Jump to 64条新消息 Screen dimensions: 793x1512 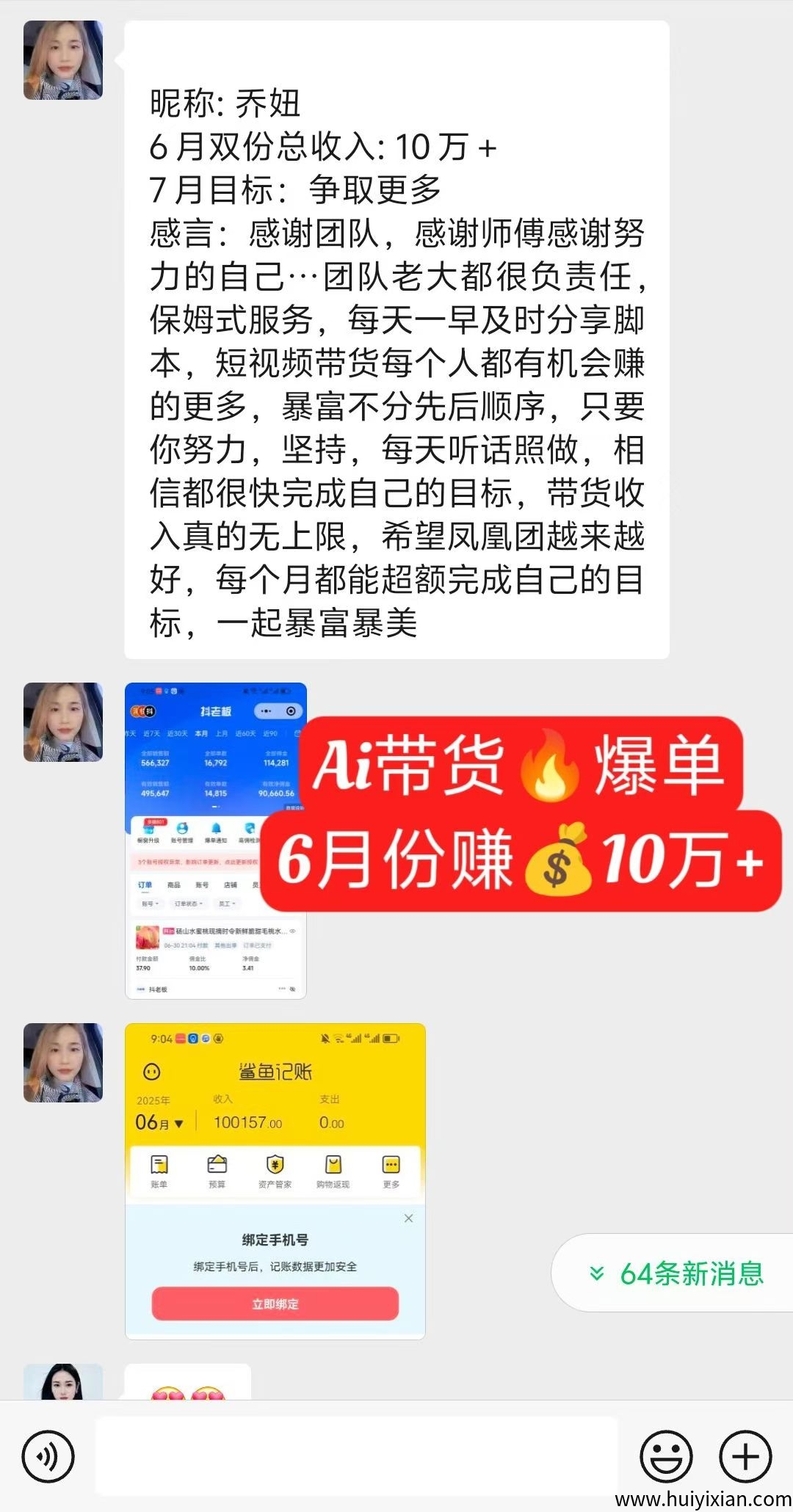point(676,1273)
